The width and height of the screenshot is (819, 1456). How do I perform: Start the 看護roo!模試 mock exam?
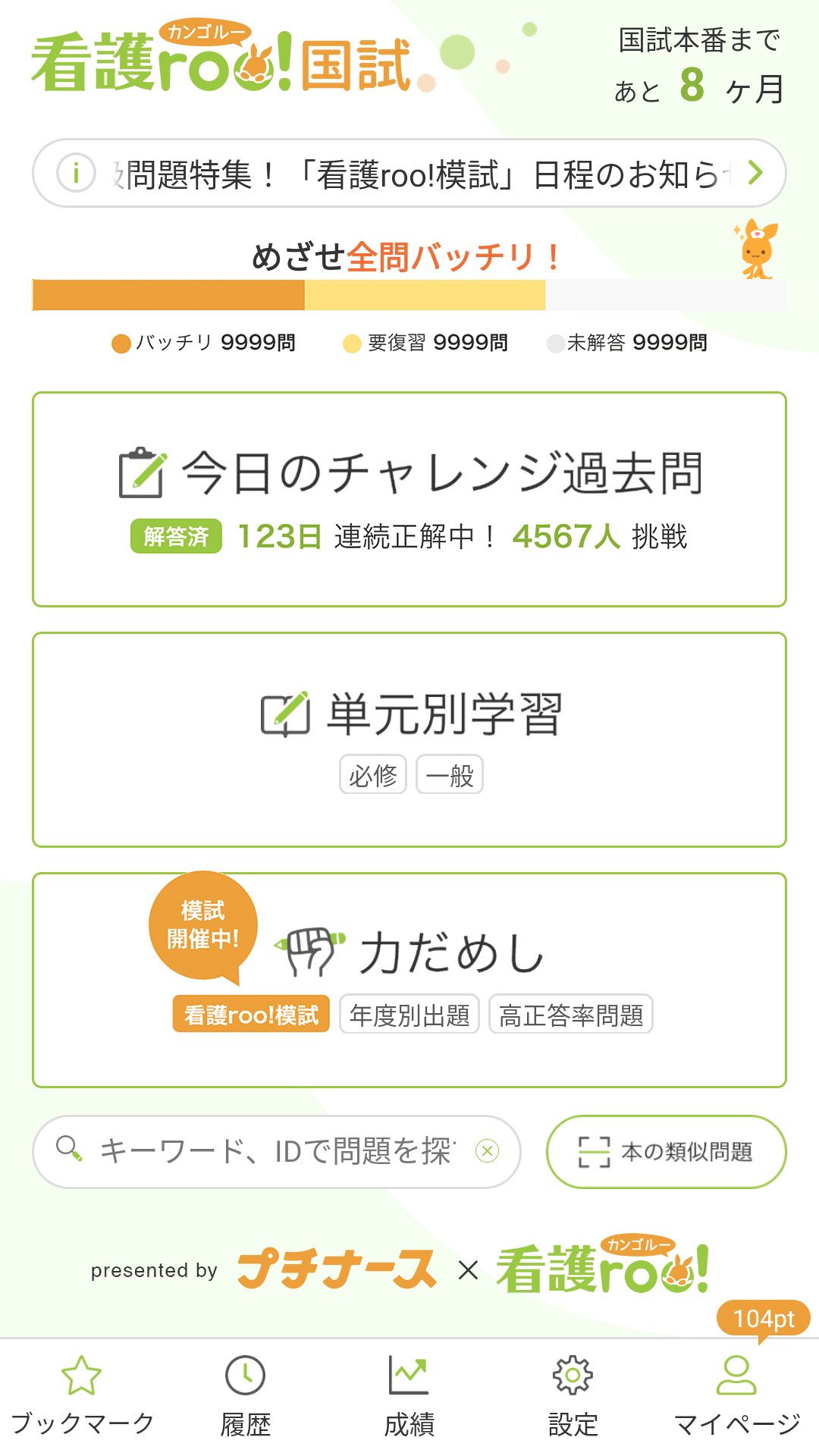[x=251, y=1015]
